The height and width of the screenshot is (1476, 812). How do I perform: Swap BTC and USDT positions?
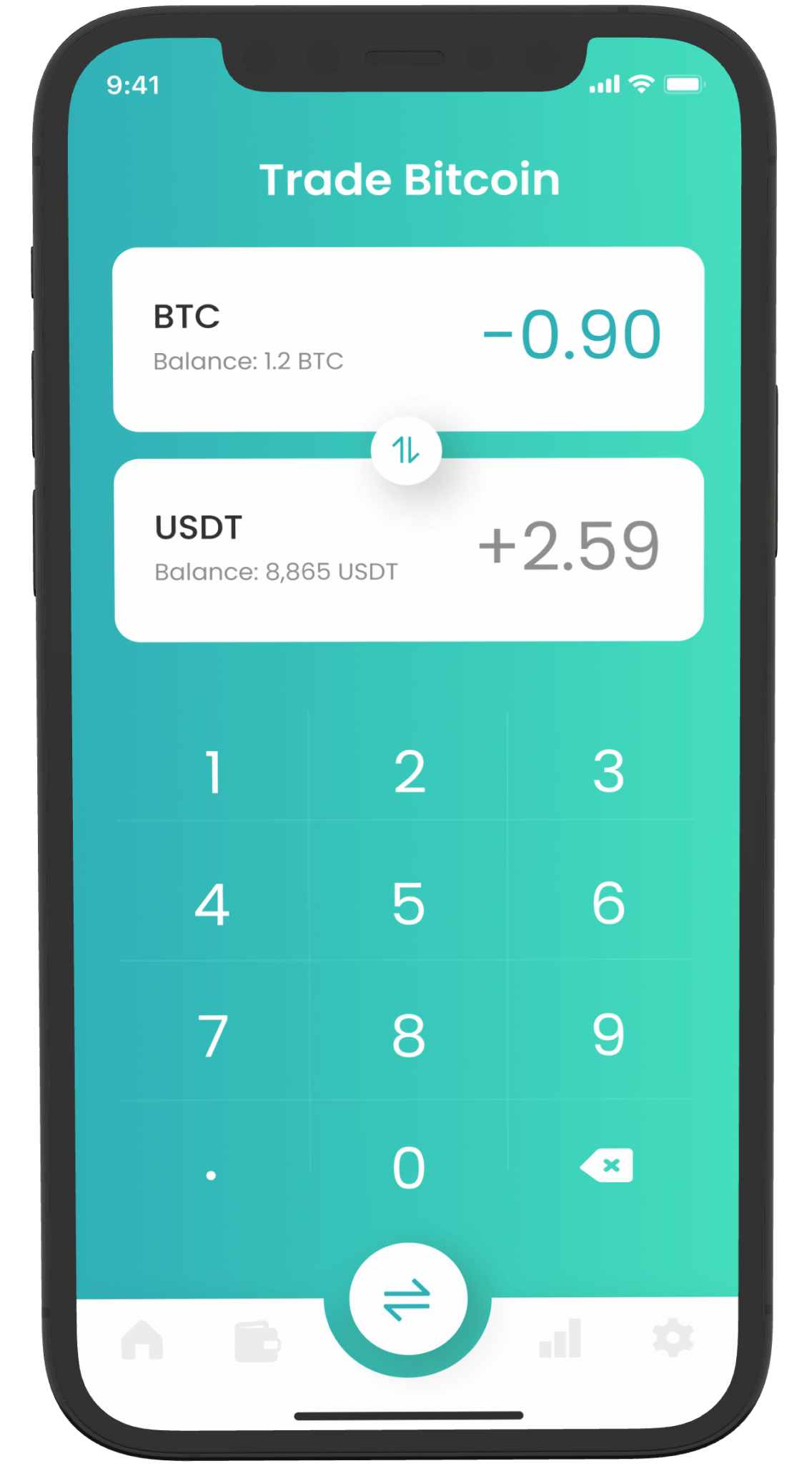tap(406, 450)
